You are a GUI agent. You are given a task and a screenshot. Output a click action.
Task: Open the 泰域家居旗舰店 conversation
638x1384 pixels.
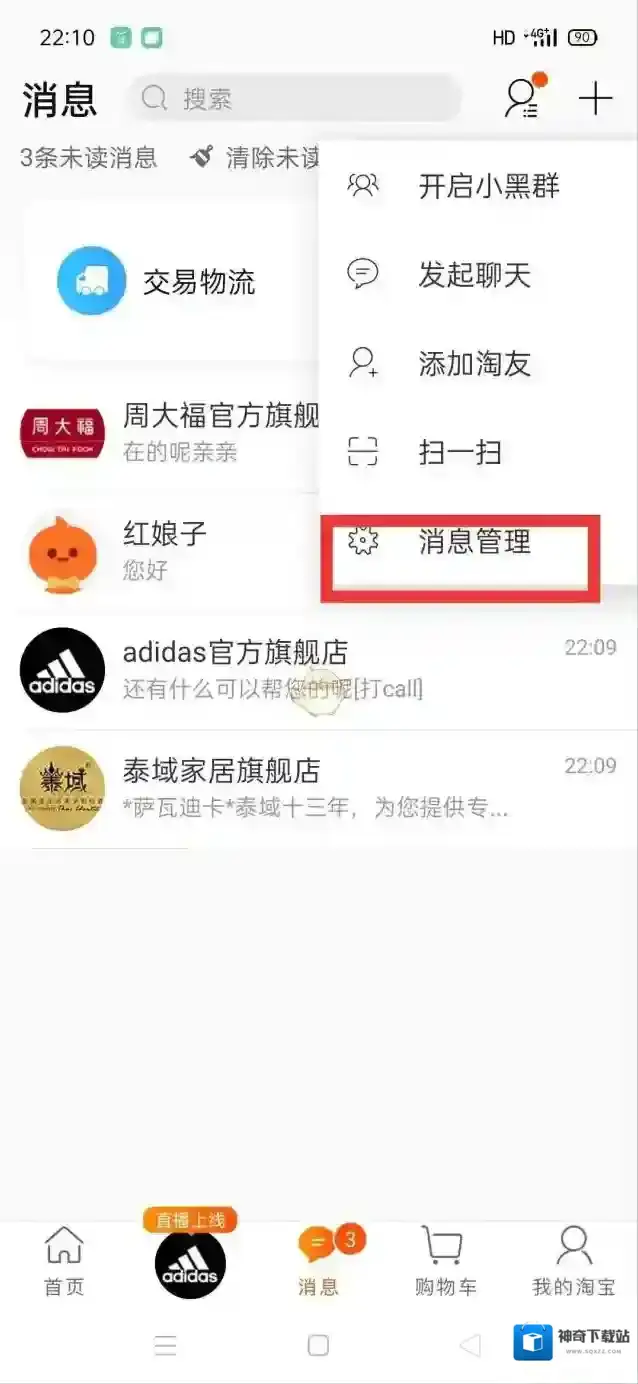pyautogui.click(x=318, y=787)
